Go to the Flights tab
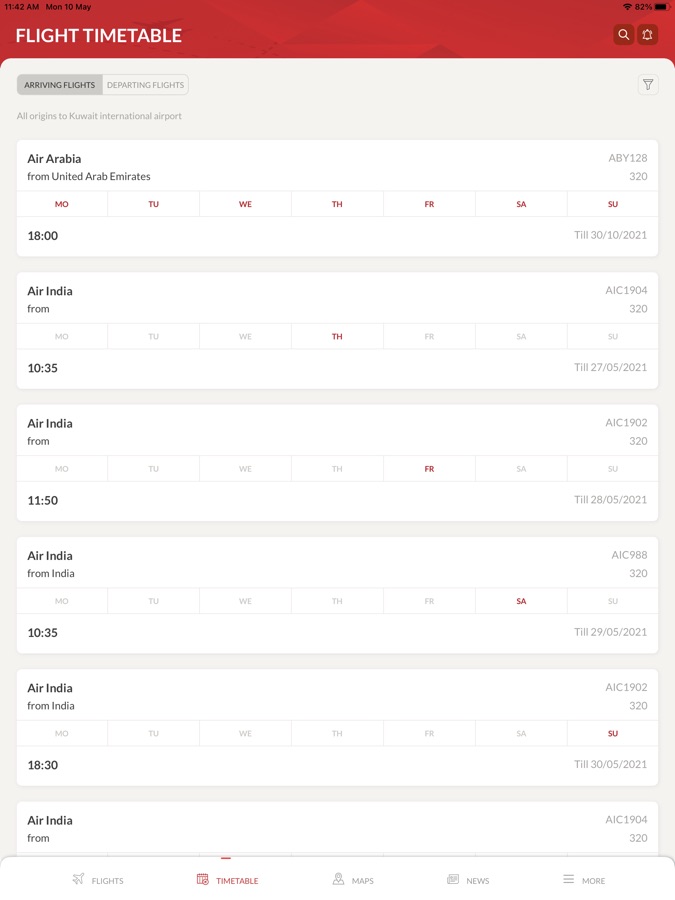This screenshot has width=675, height=900. click(98, 880)
